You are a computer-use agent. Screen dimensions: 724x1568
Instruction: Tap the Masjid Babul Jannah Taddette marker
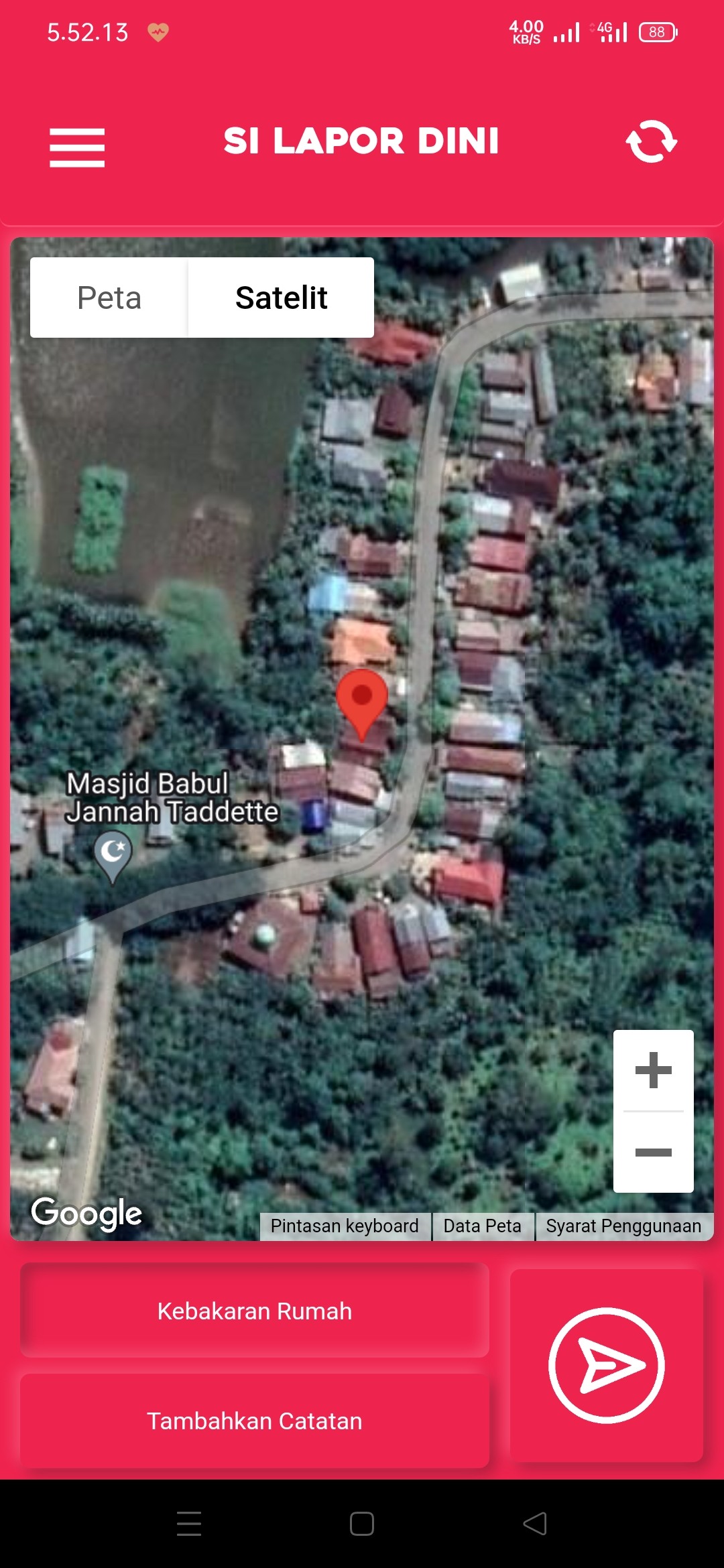(x=113, y=854)
